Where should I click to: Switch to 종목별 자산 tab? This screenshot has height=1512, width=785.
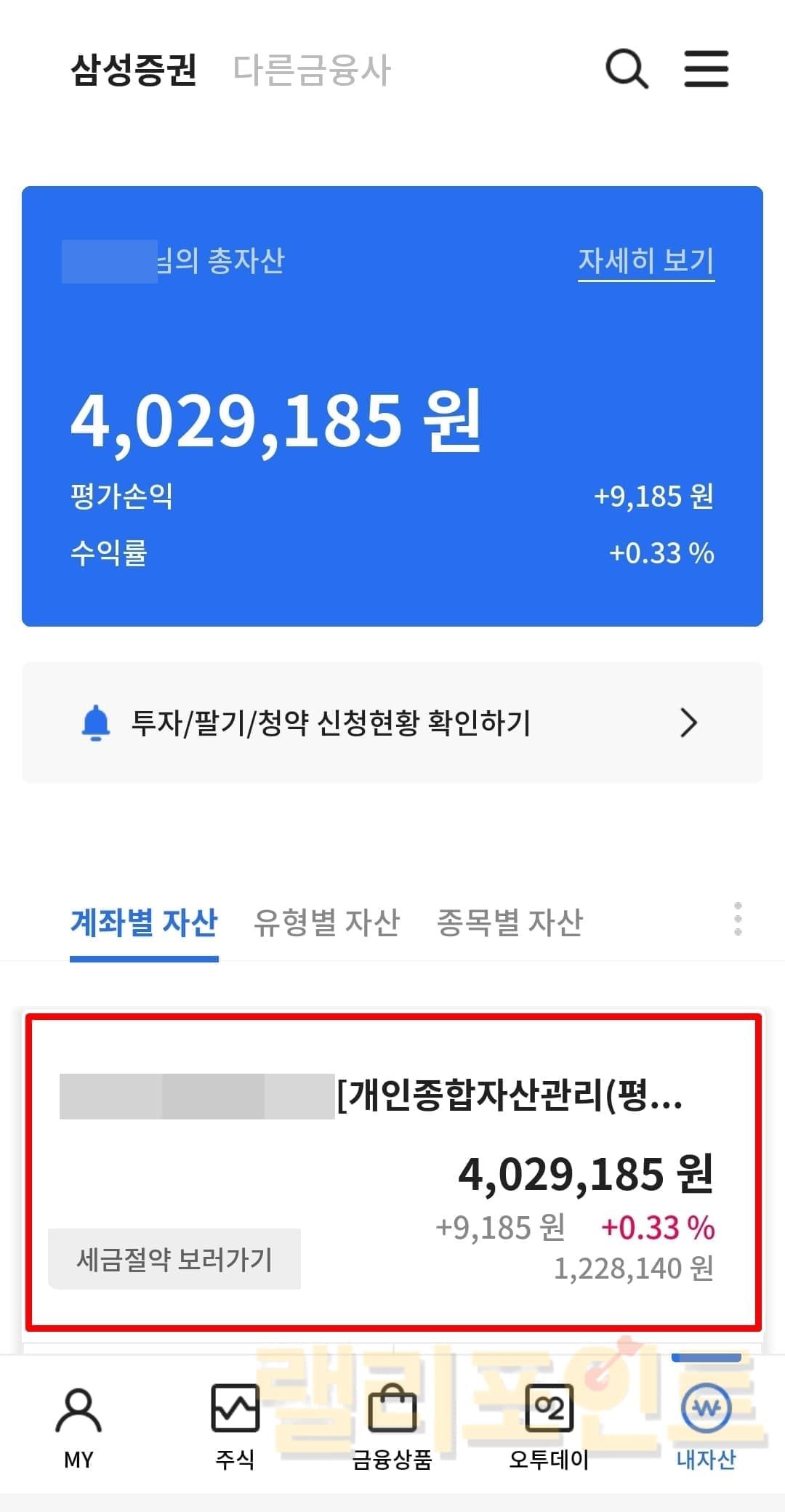pos(510,922)
